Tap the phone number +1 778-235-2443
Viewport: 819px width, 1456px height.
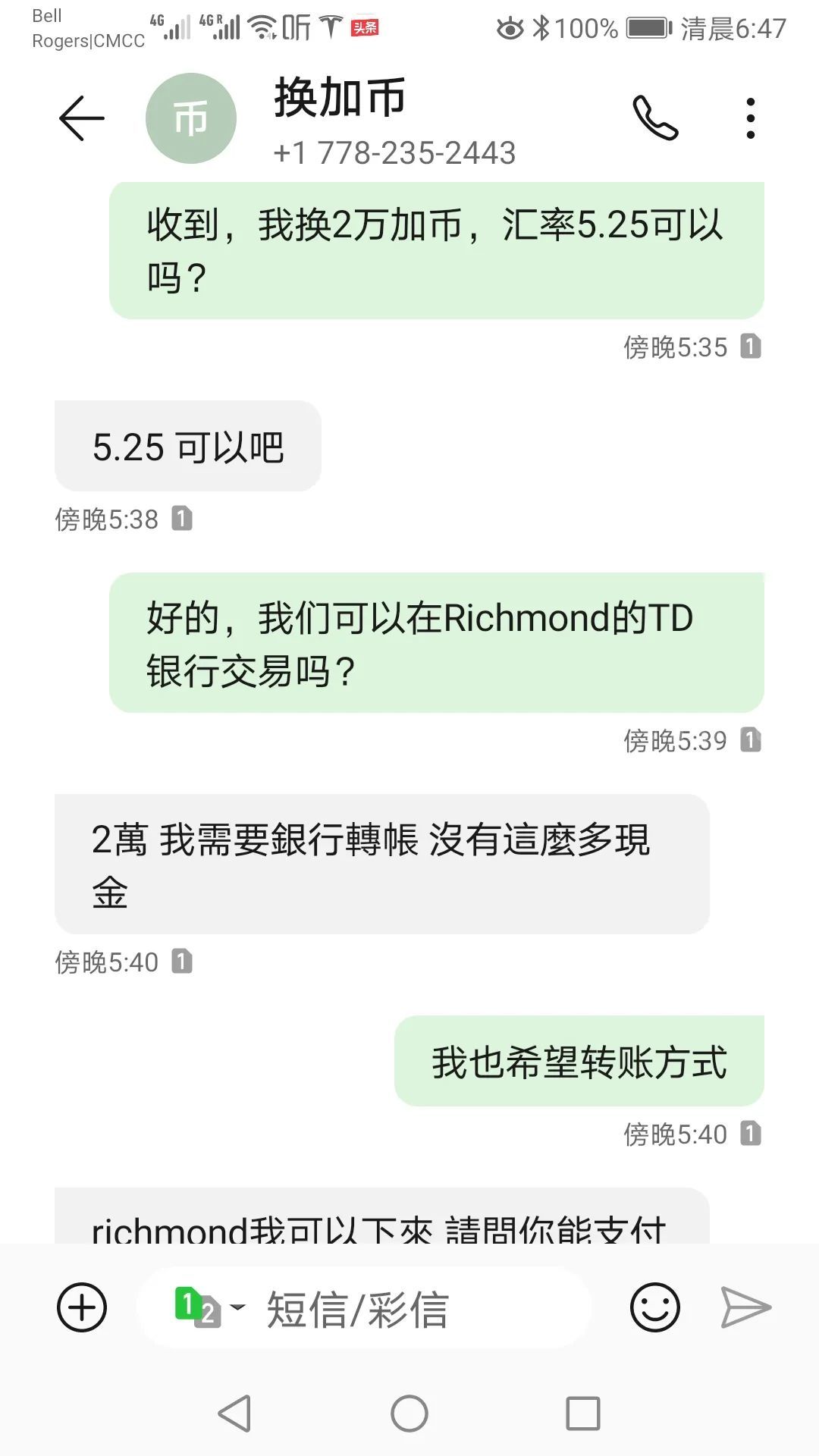tap(393, 153)
